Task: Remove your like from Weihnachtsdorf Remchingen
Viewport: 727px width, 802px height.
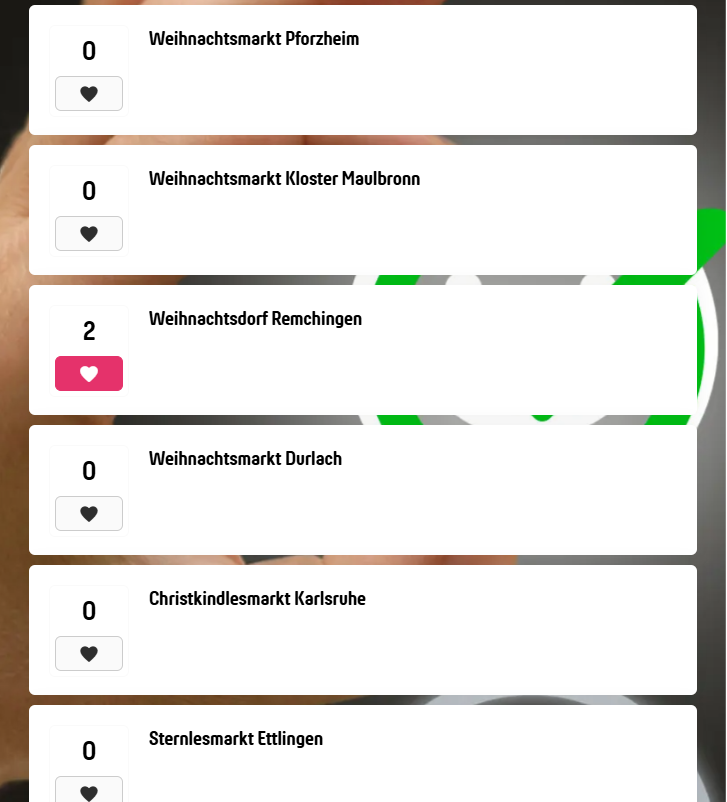Action: tap(89, 374)
